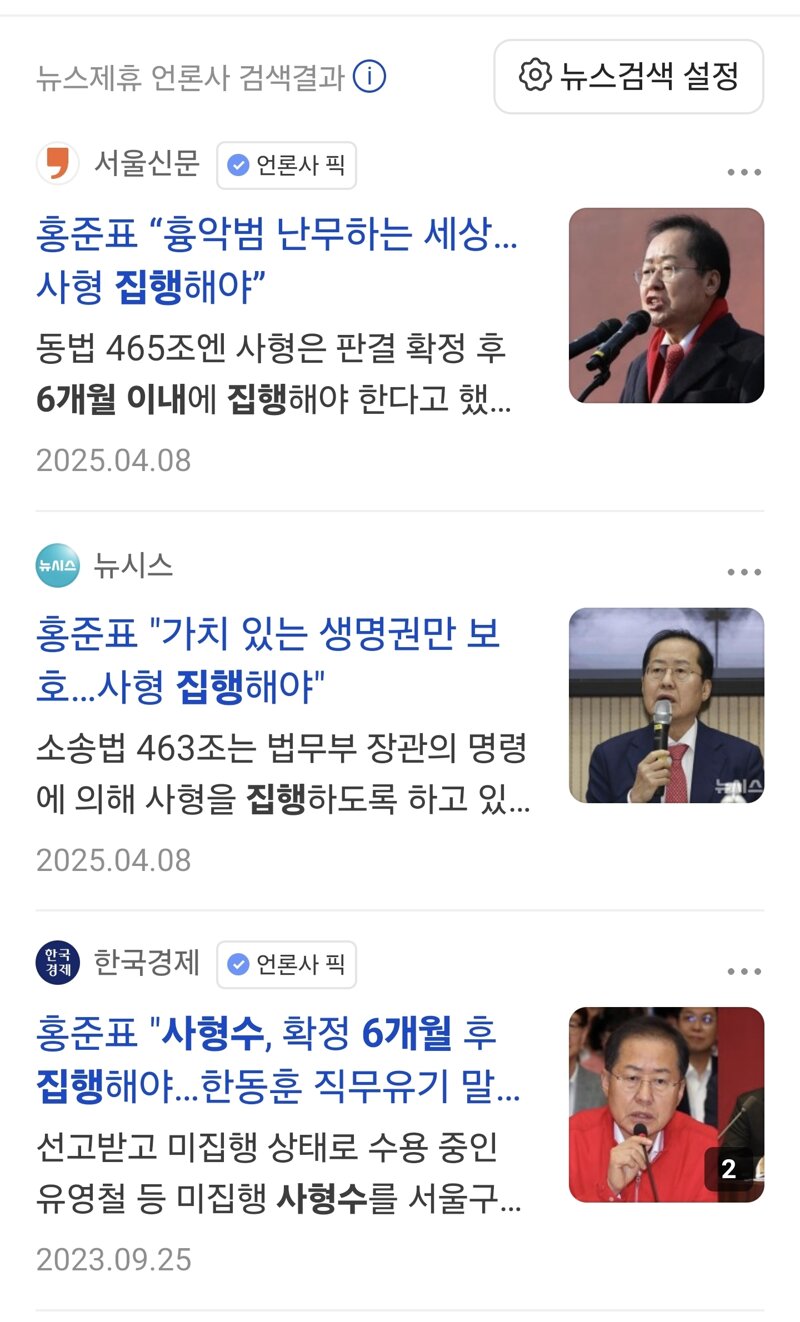
Task: Tap 언론사 픽 badge next to 한국경제
Action: click(287, 965)
